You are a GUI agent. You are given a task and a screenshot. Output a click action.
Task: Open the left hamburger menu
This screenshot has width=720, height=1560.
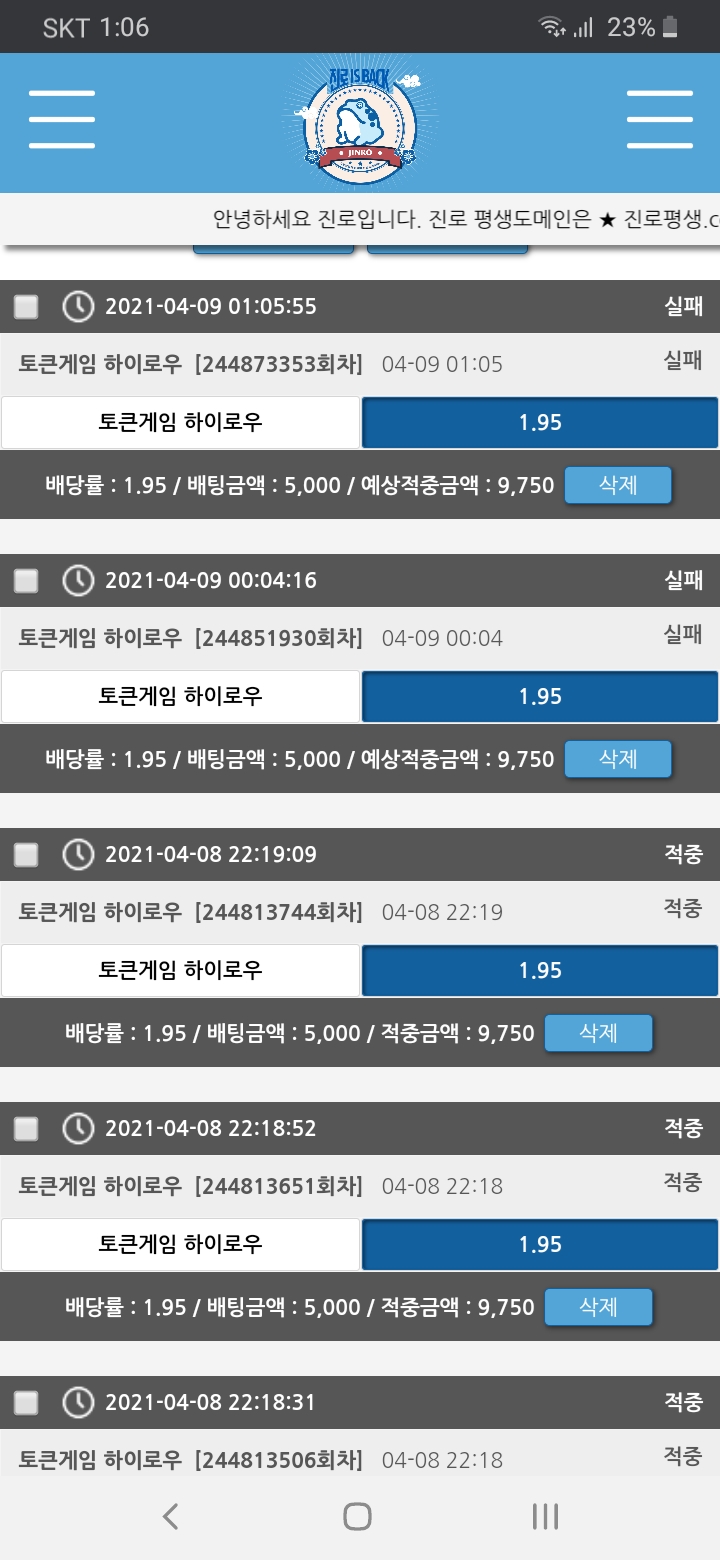point(62,120)
